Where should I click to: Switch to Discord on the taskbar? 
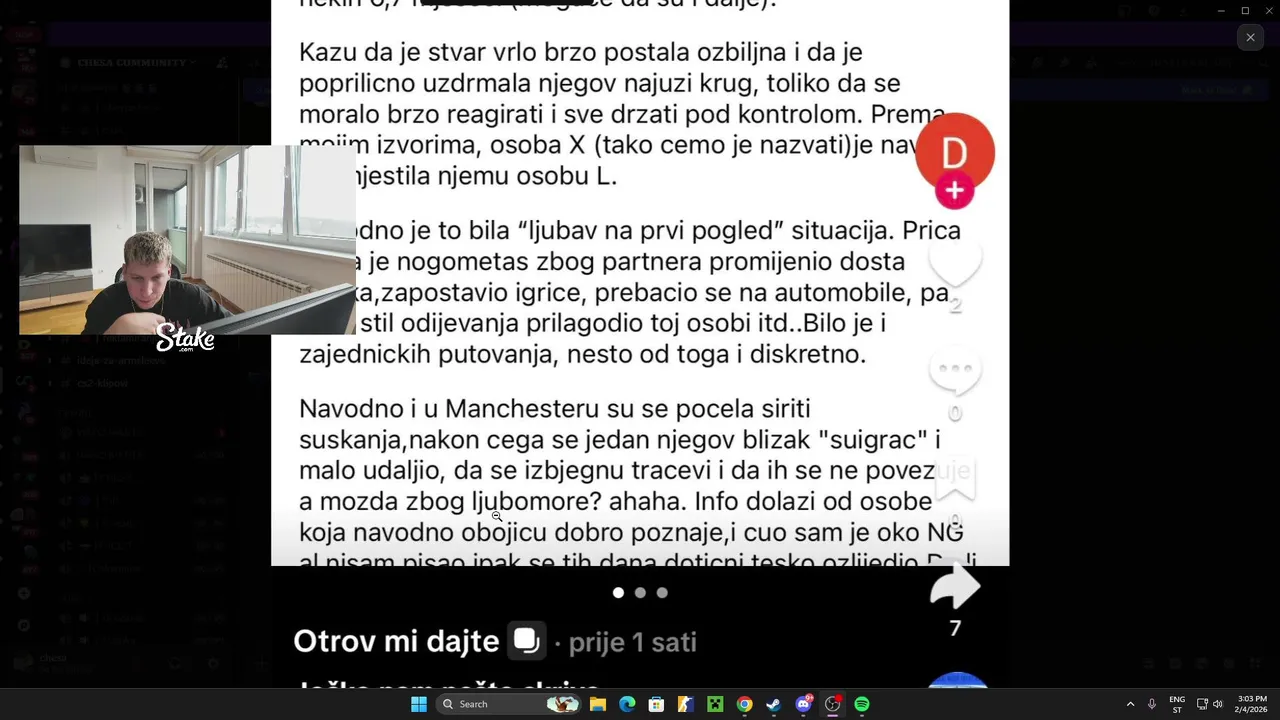[x=803, y=704]
